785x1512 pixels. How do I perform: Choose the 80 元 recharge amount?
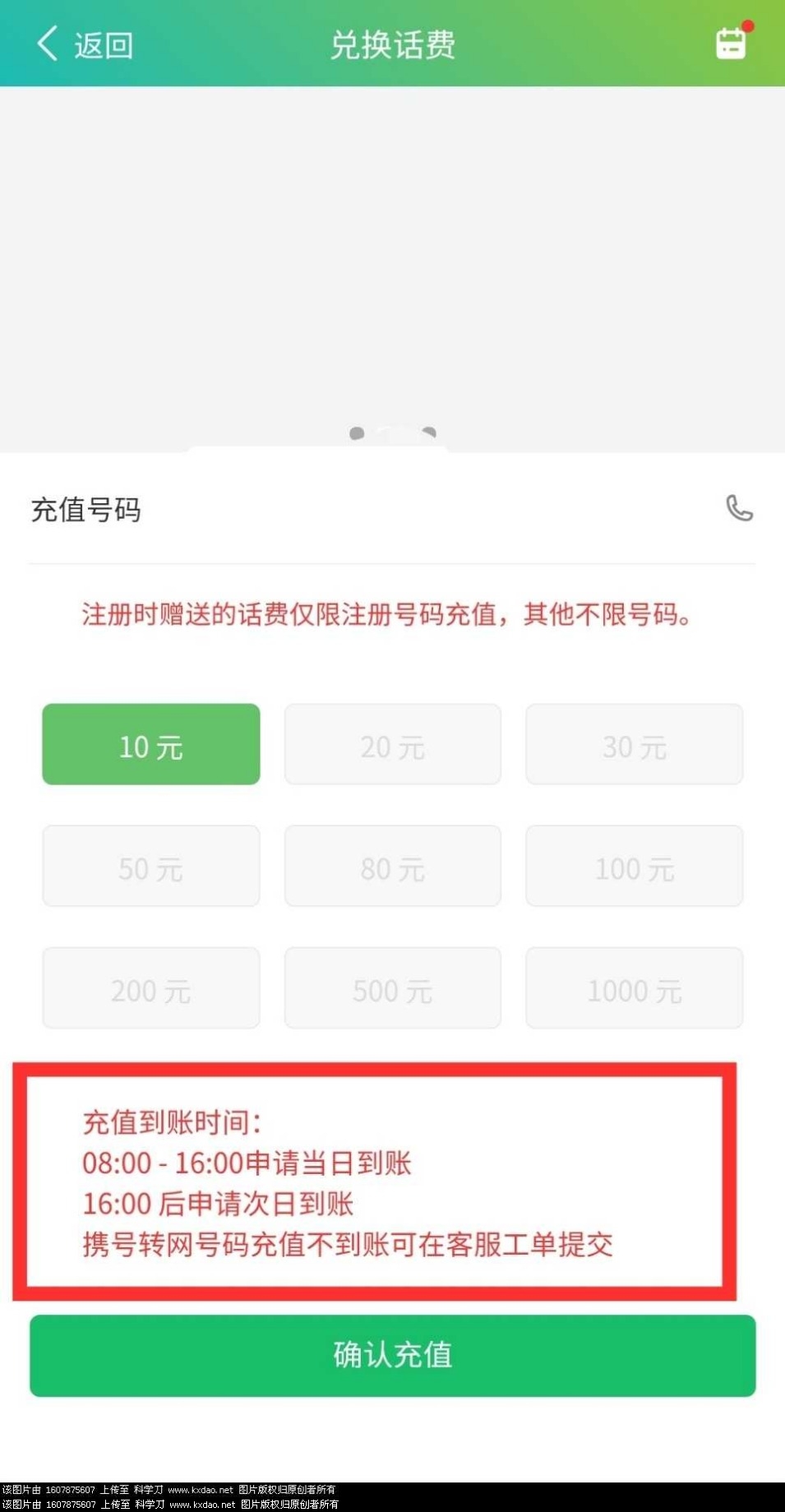(393, 867)
